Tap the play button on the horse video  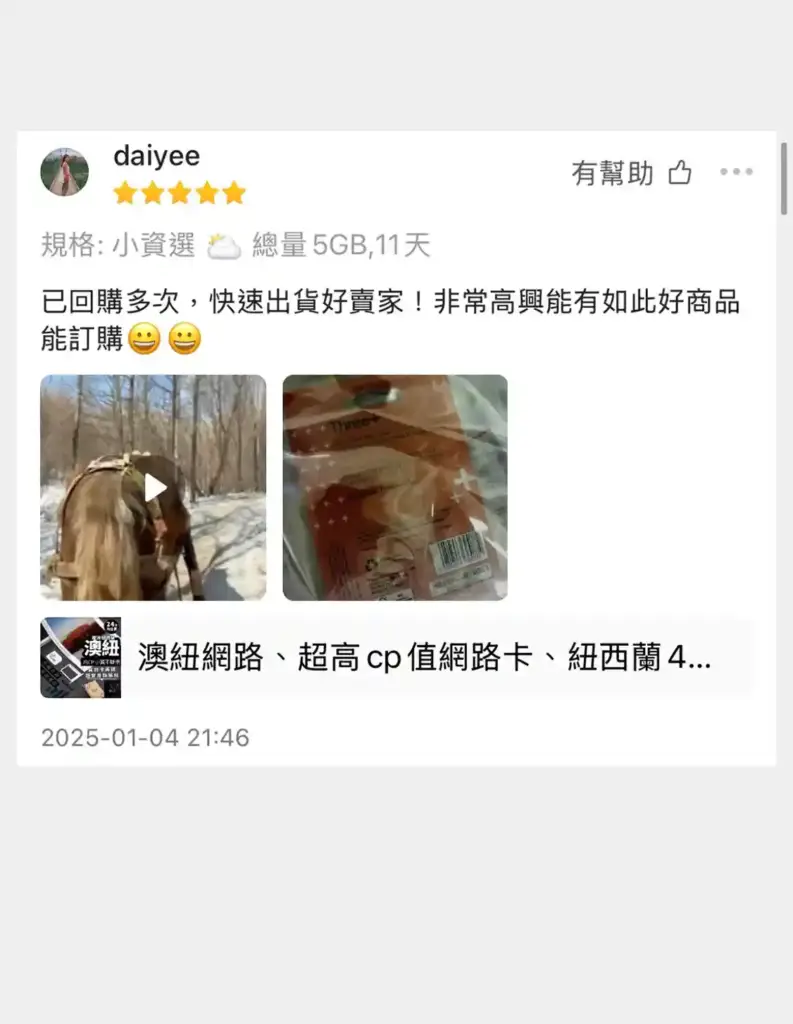click(x=152, y=489)
